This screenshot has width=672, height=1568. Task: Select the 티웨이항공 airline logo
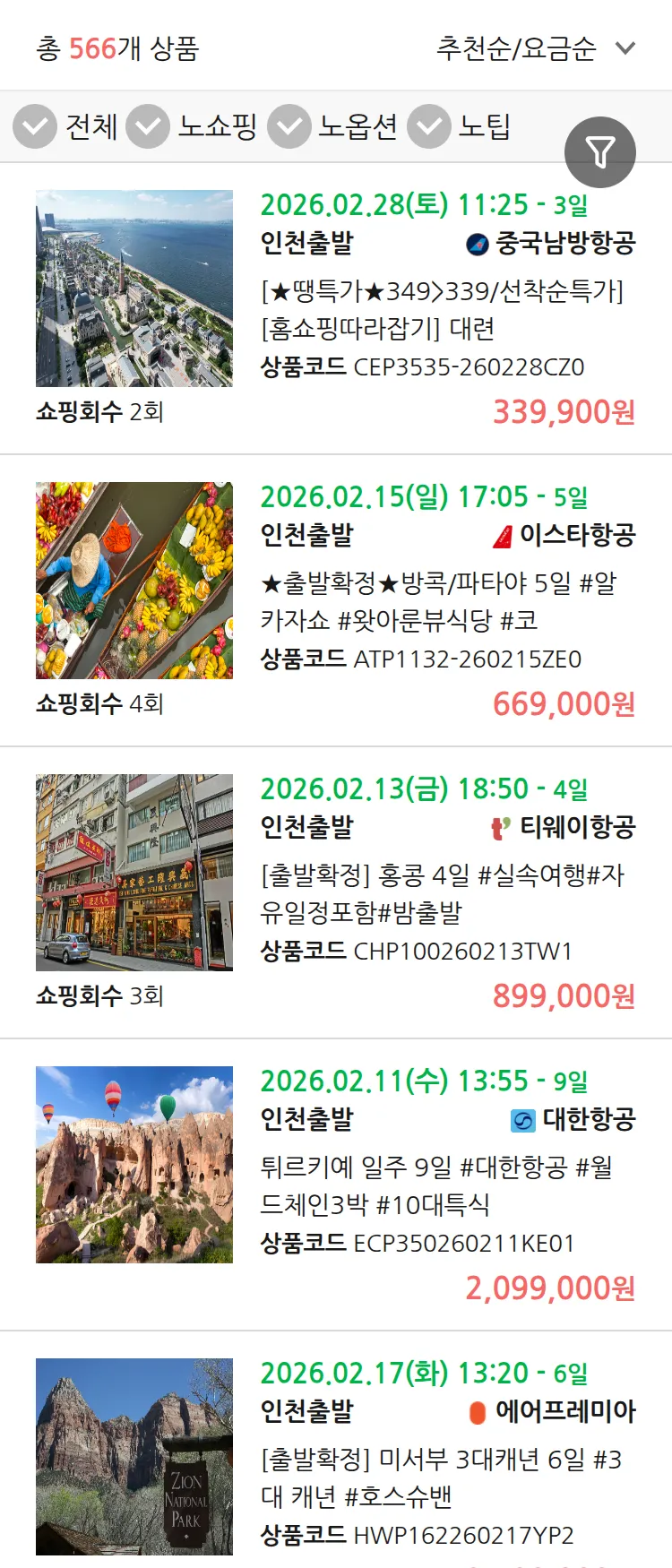pyautogui.click(x=500, y=829)
